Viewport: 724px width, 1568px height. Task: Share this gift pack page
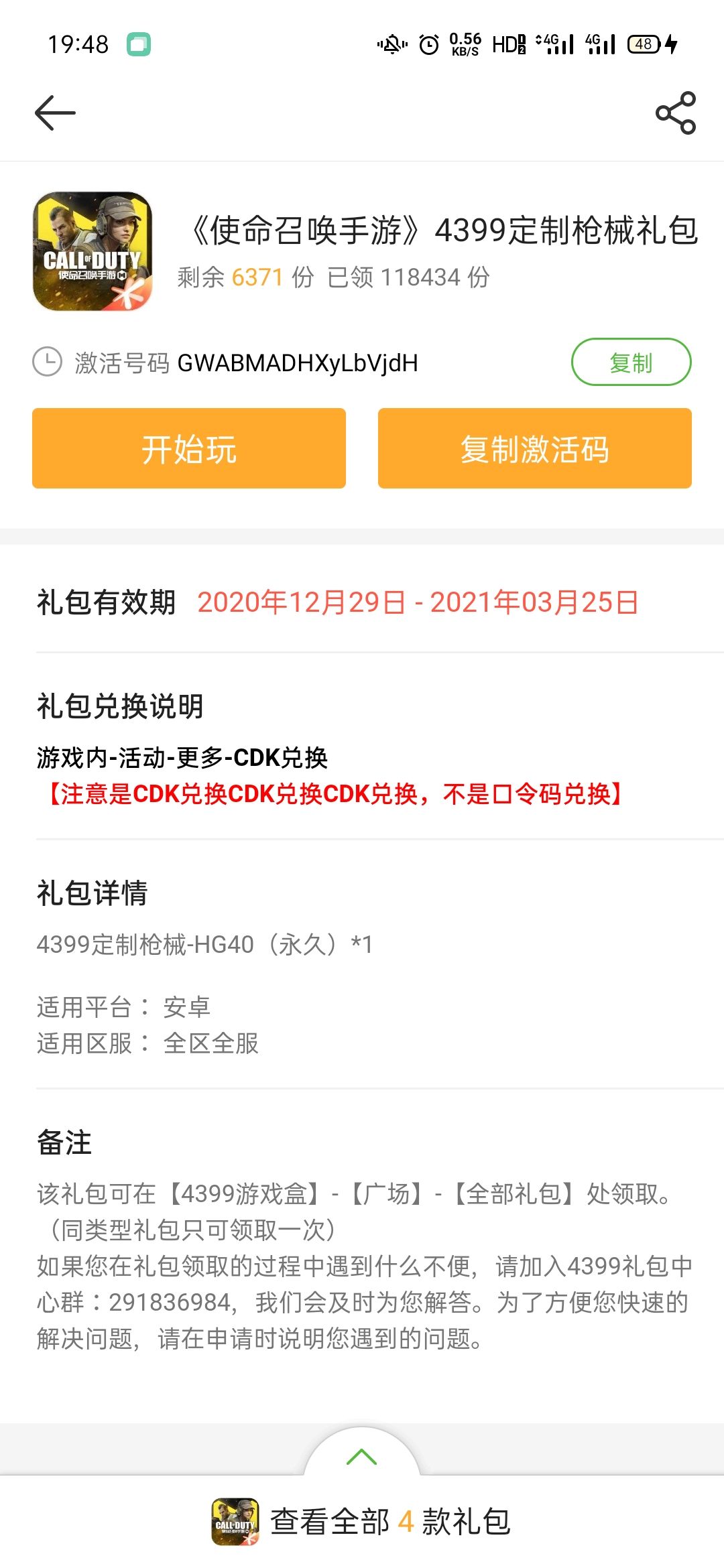pos(676,113)
